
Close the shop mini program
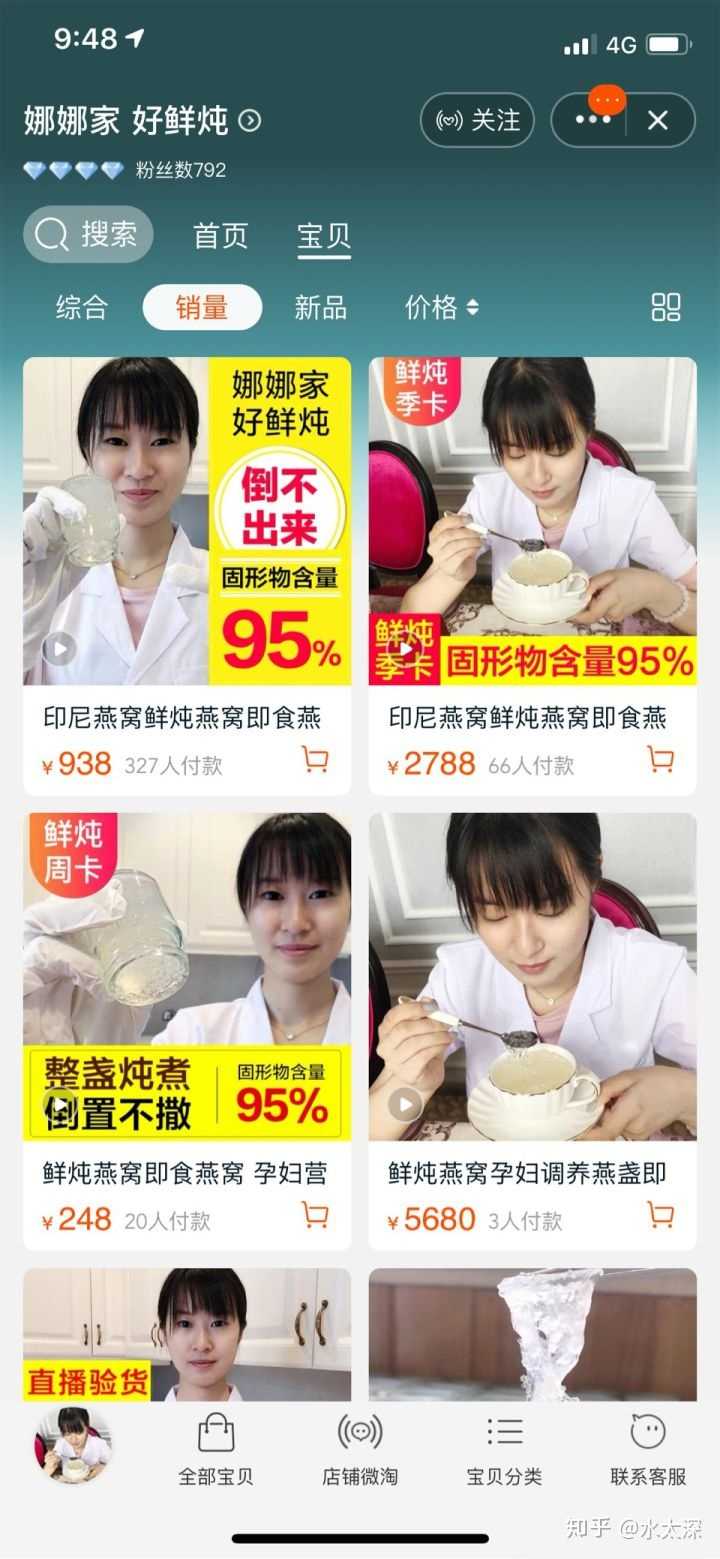point(657,121)
